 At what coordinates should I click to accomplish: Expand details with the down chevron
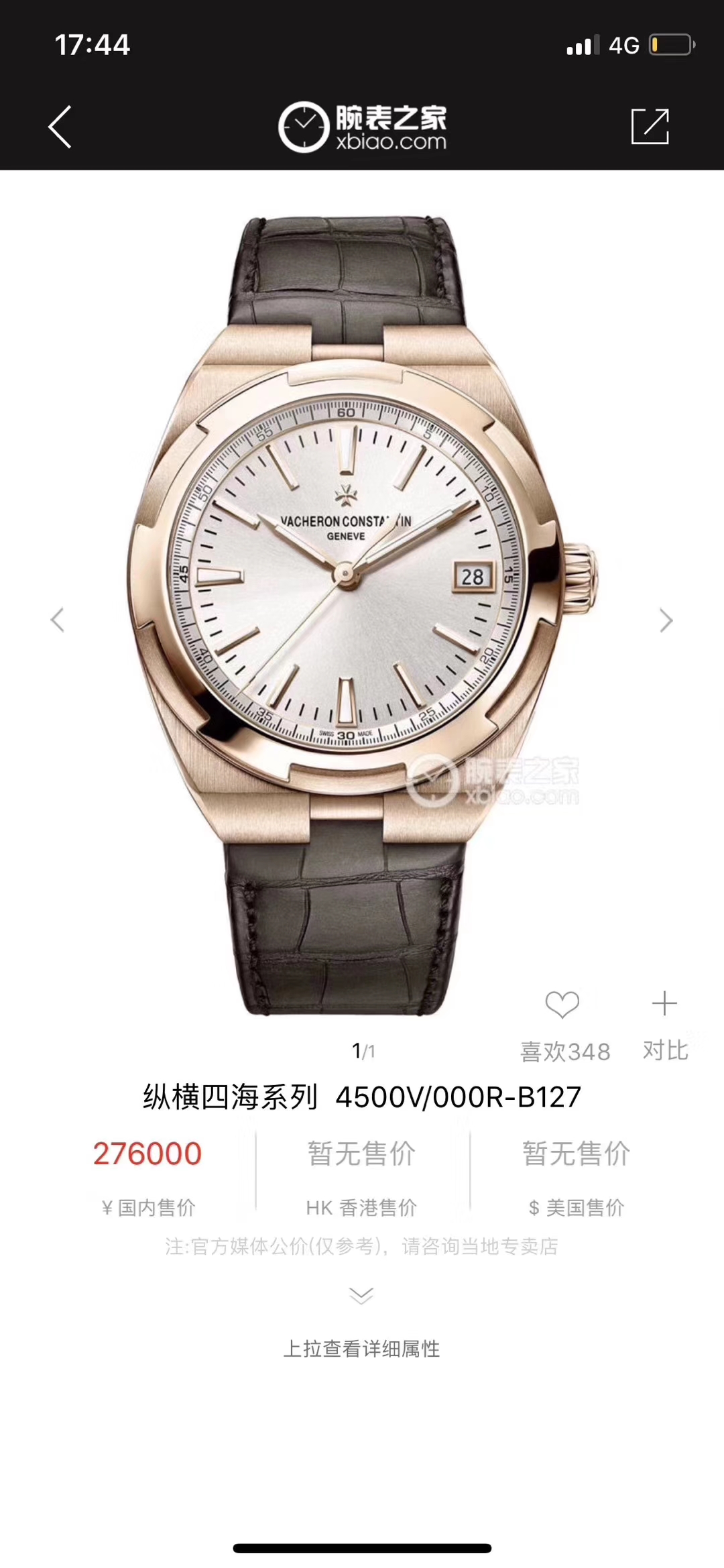coord(361,1295)
